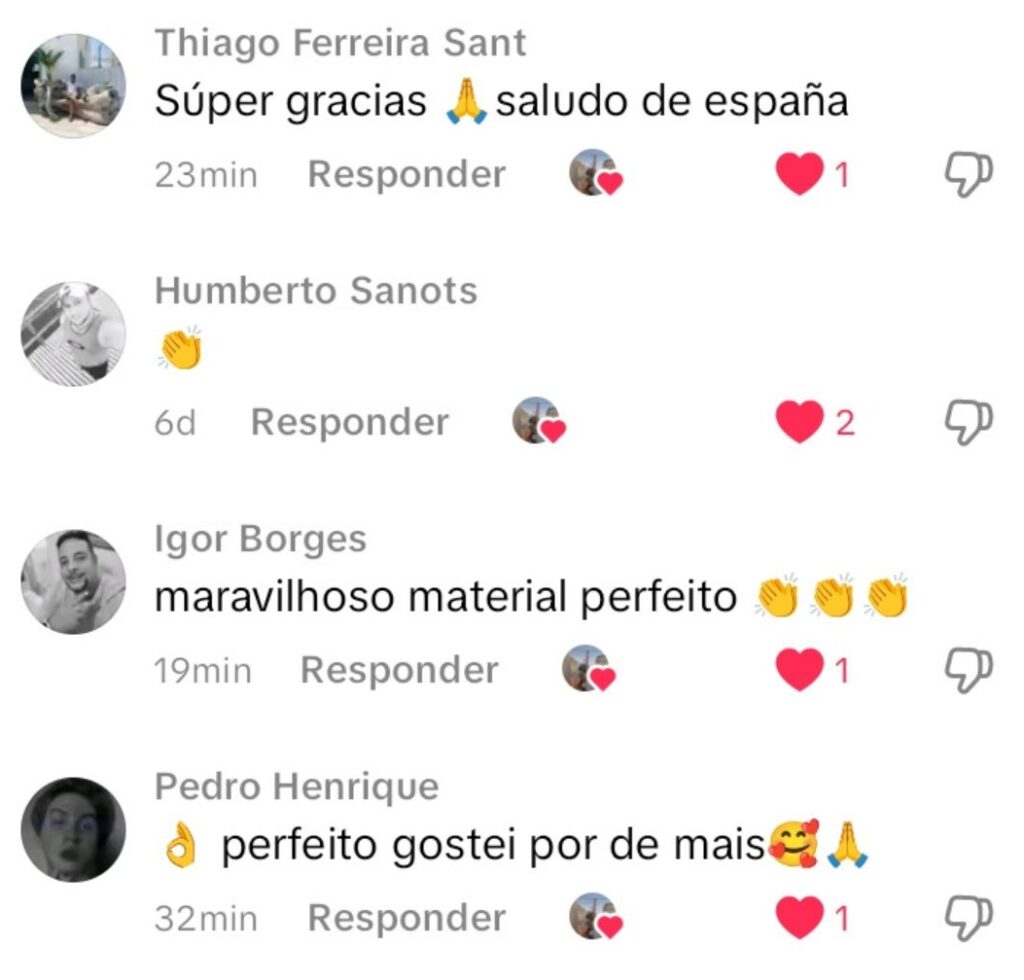Dislike Humberto Sanots' comment
The height and width of the screenshot is (980, 1024).
tap(968, 423)
